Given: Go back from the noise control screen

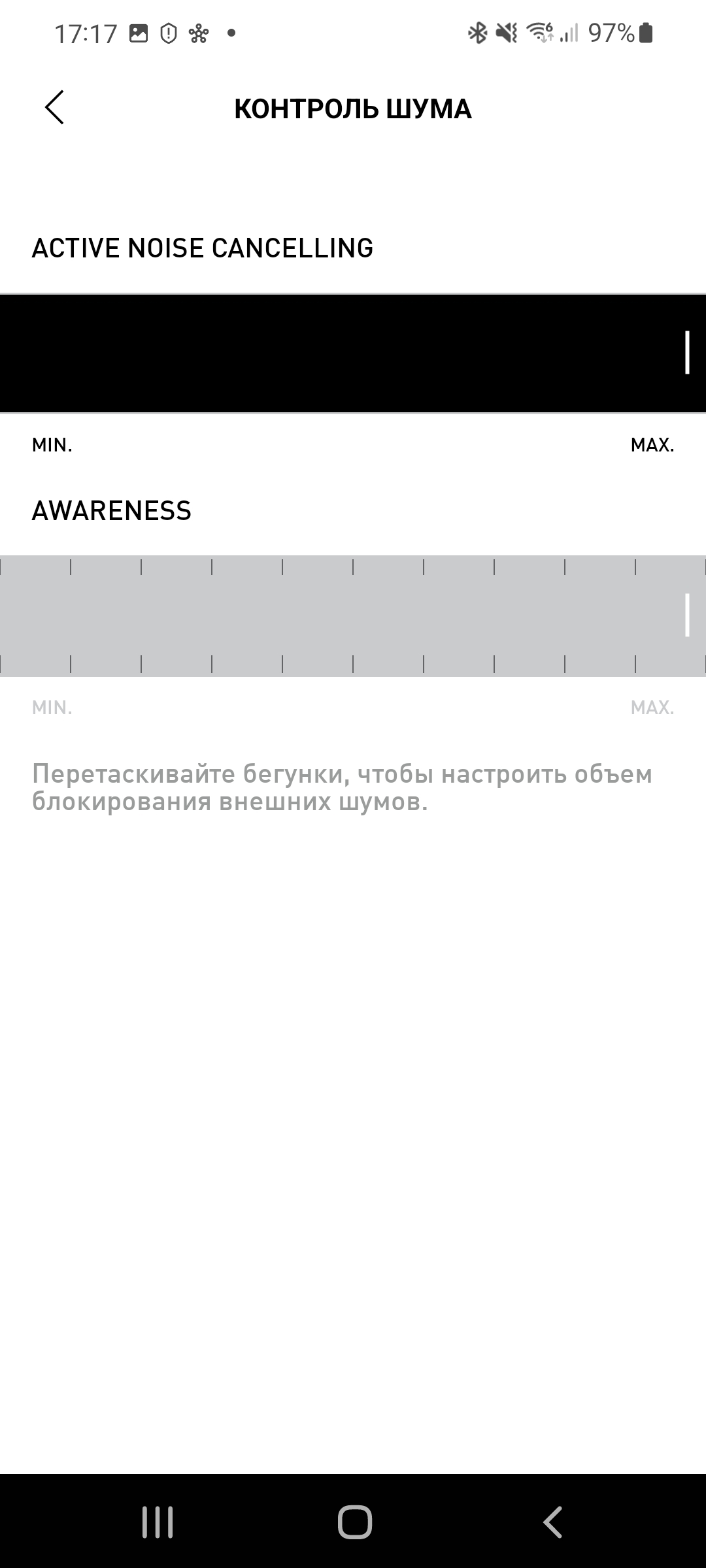Looking at the screenshot, I should 55,107.
